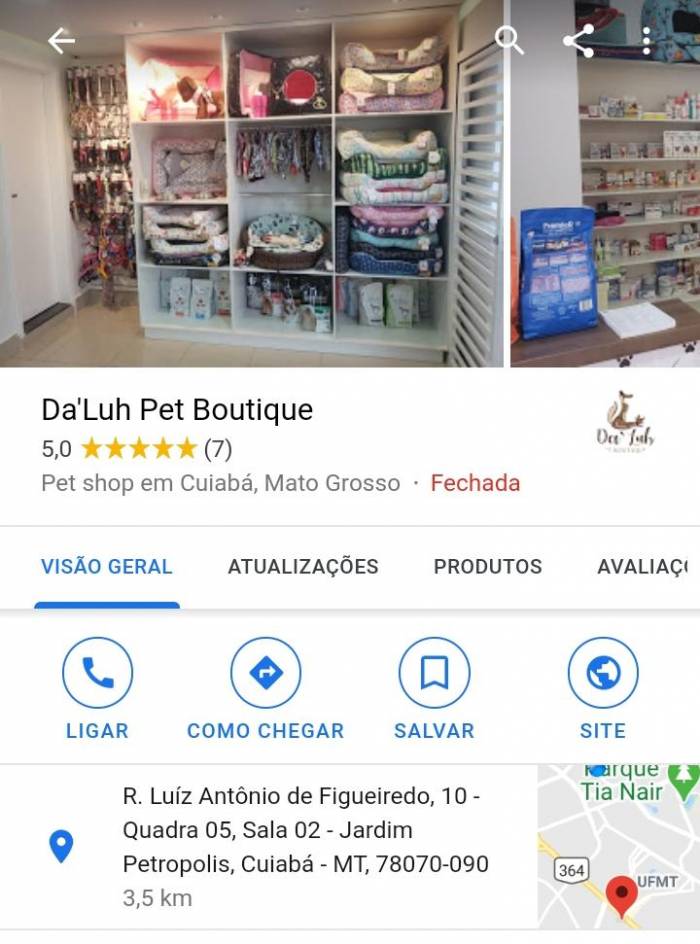Select the Visão Geral tab
700x944 pixels.
coord(106,567)
